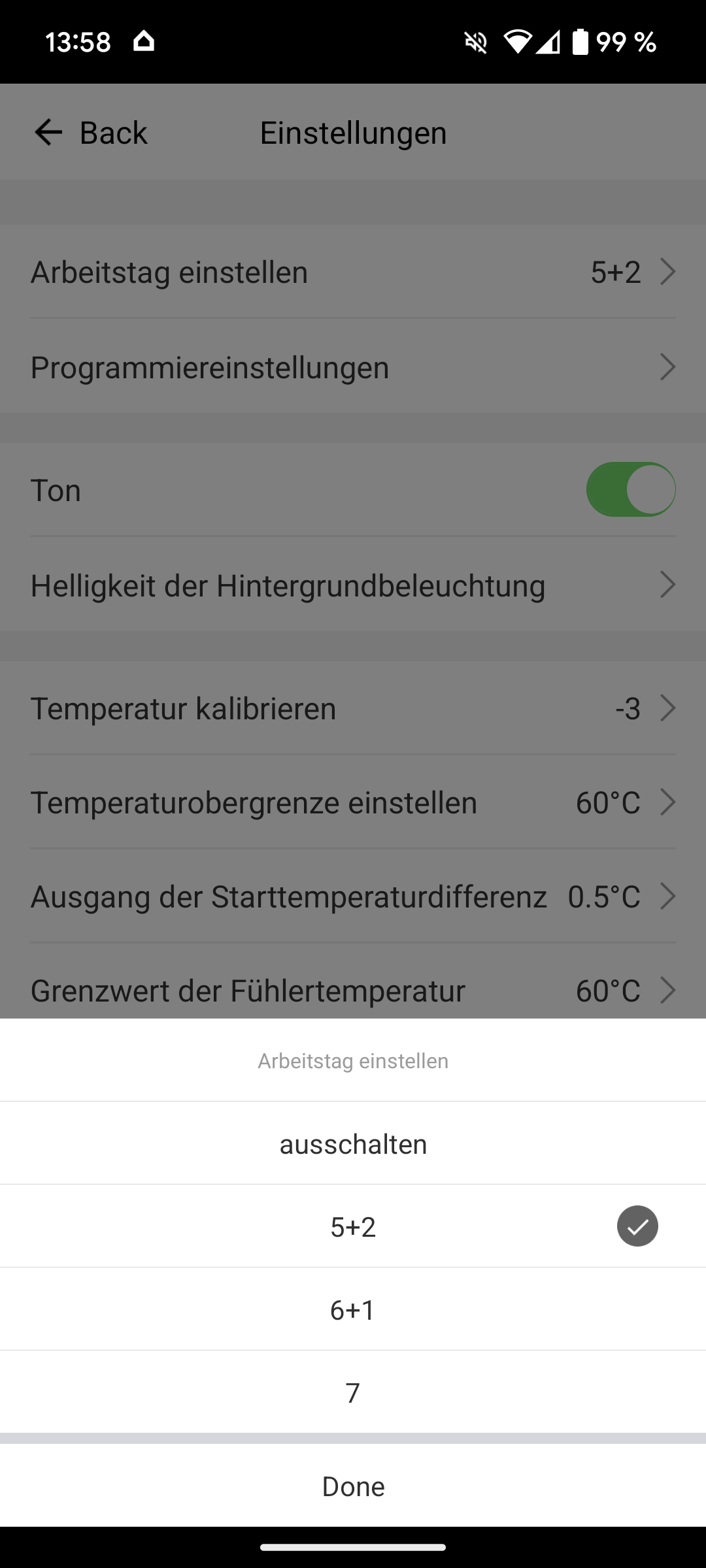706x1568 pixels.
Task: Pick the 6+1 workday option
Action: 353,1310
